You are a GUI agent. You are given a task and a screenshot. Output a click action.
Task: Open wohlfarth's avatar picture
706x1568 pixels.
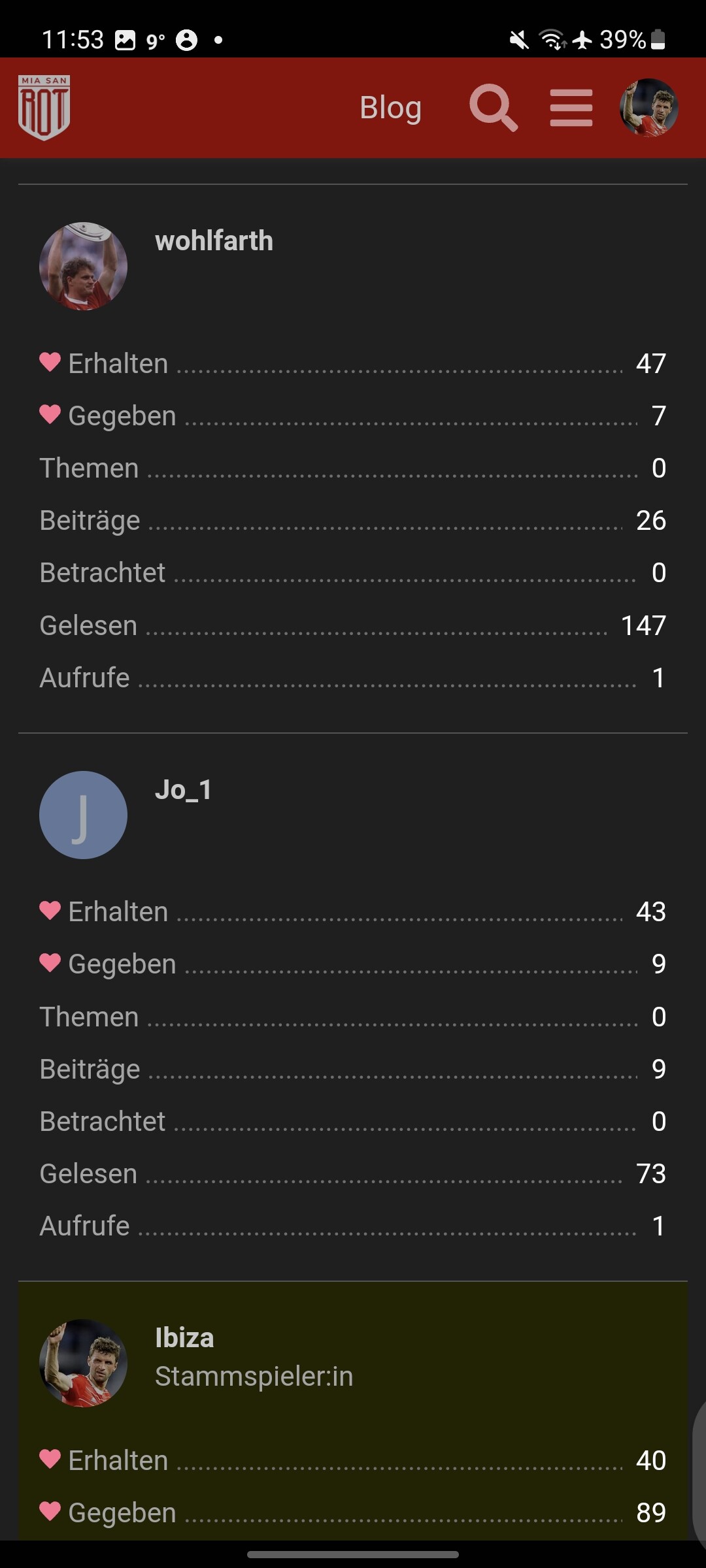pos(83,266)
